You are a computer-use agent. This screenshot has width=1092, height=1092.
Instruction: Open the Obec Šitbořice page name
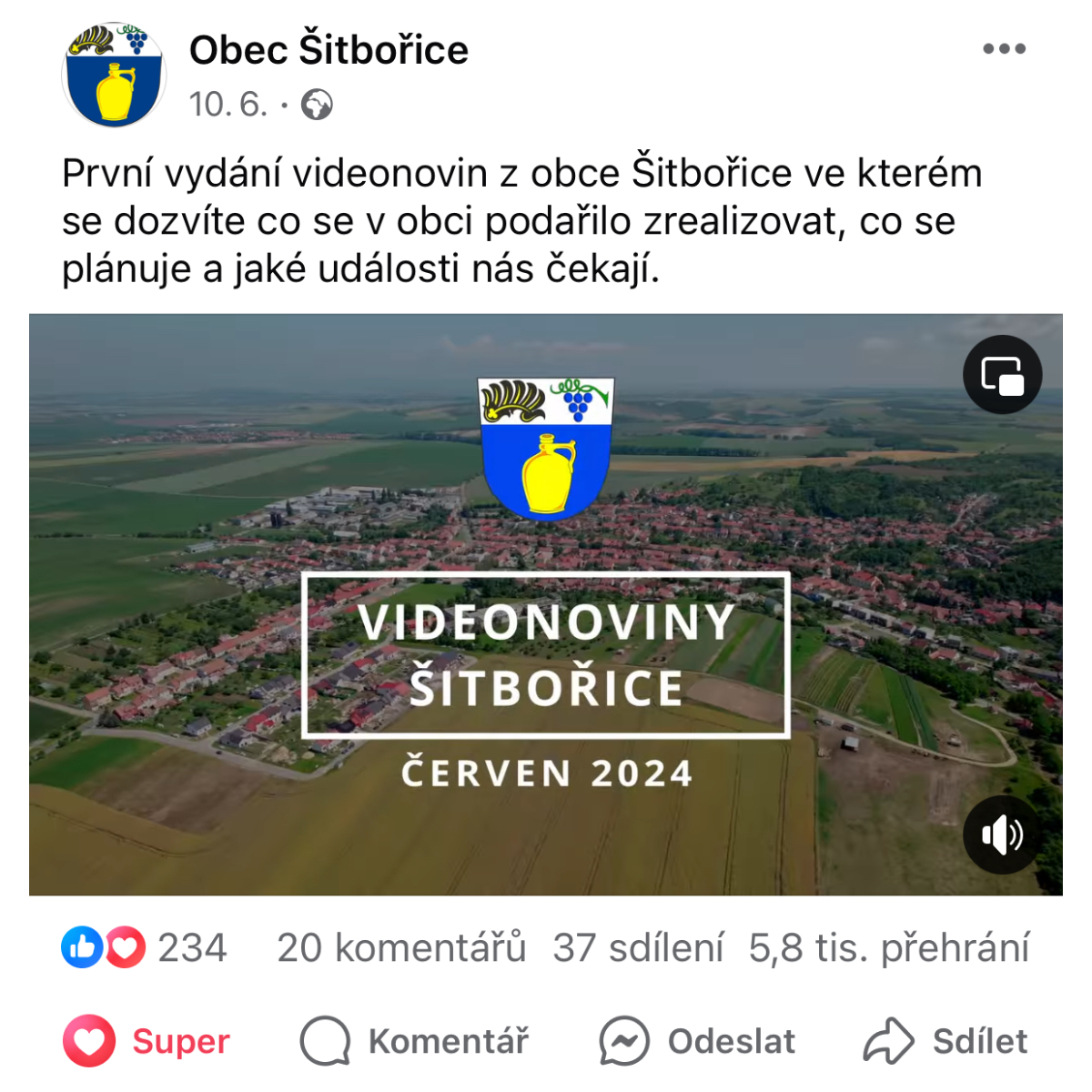(329, 49)
